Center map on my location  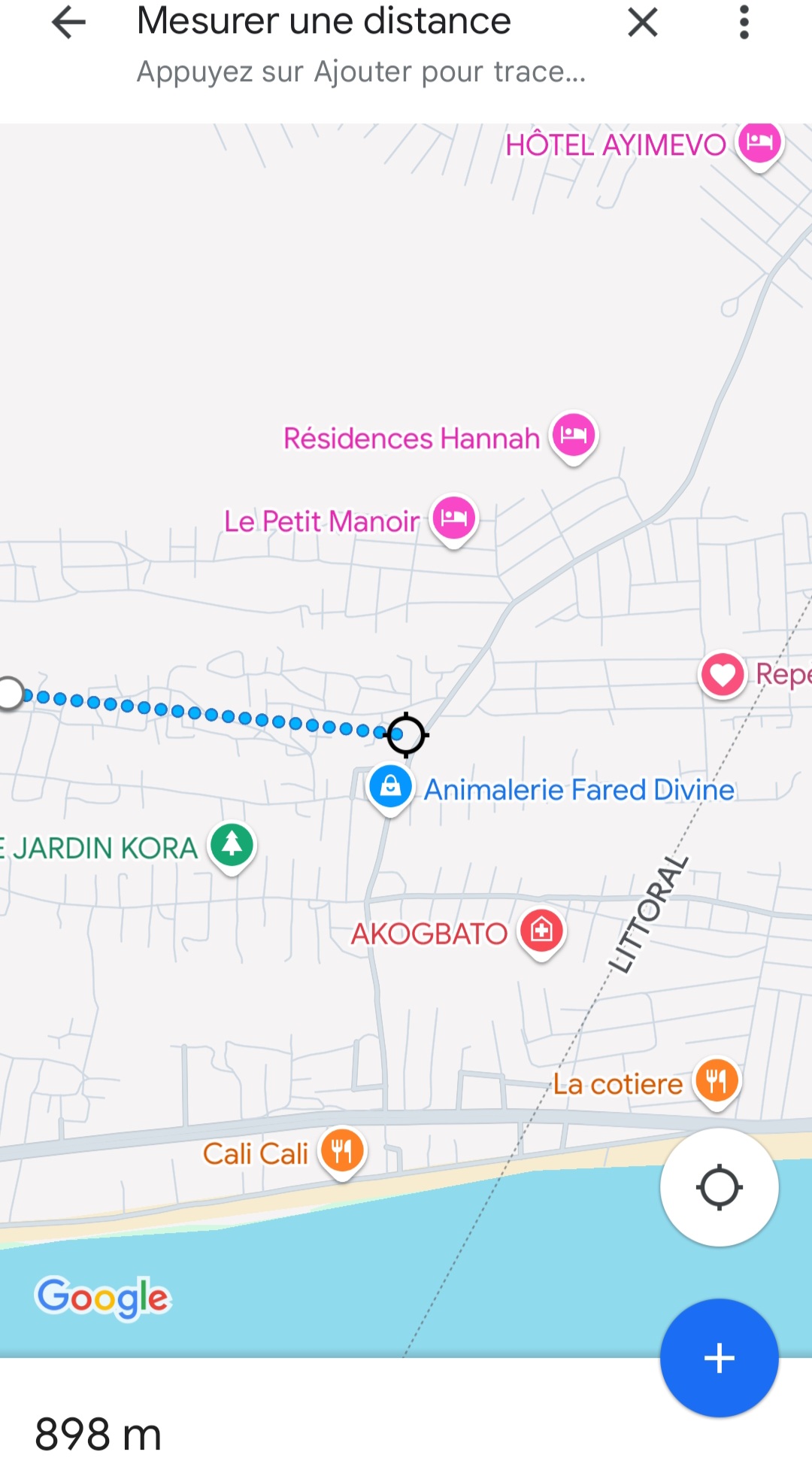pyautogui.click(x=719, y=1188)
